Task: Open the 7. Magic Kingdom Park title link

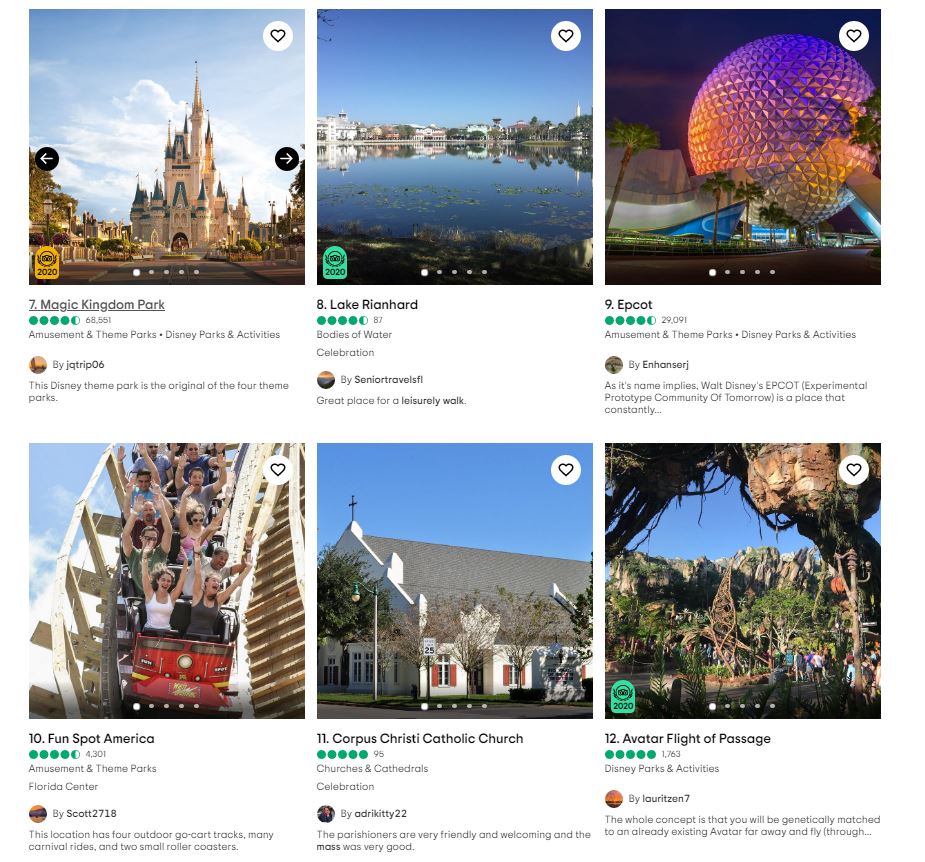Action: [x=97, y=304]
